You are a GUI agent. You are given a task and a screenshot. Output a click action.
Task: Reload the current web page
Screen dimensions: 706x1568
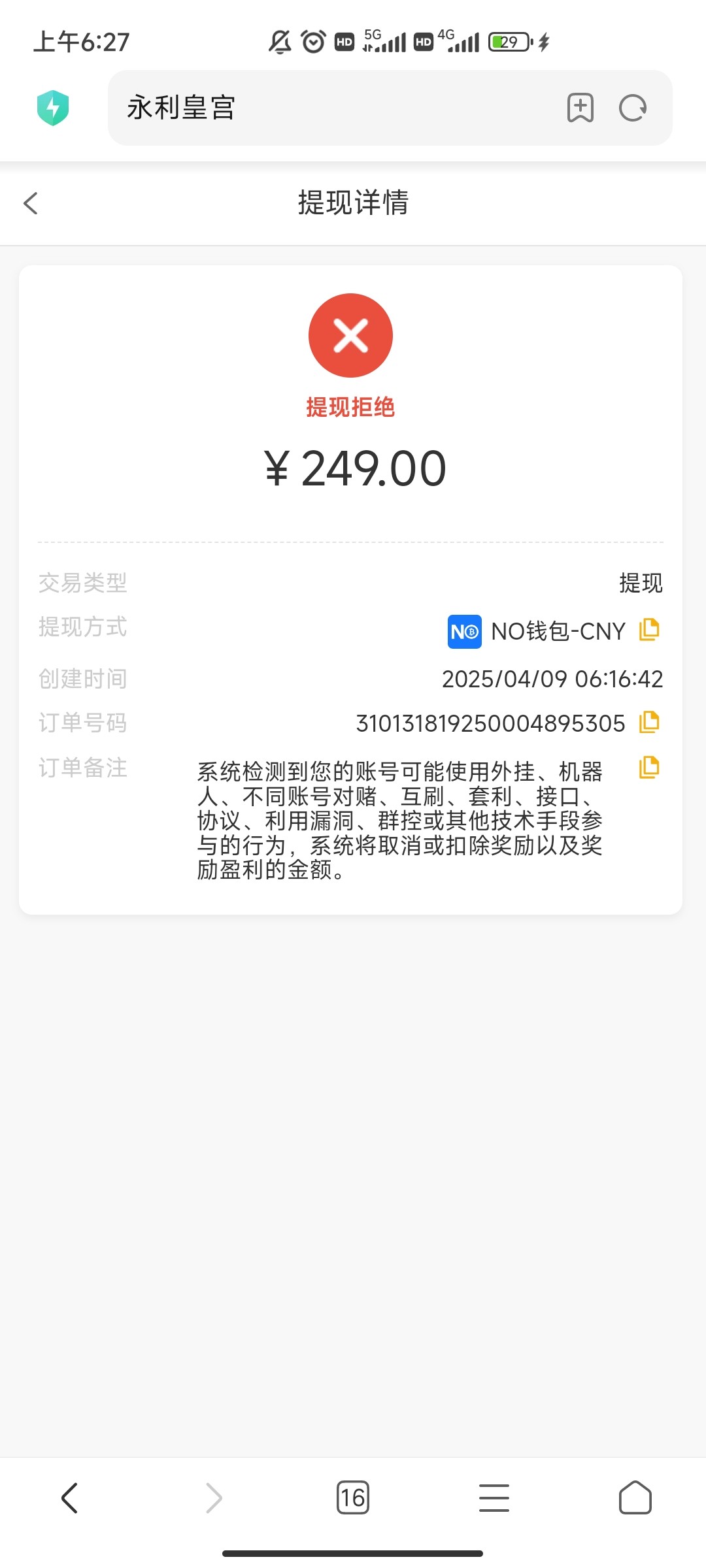point(633,108)
